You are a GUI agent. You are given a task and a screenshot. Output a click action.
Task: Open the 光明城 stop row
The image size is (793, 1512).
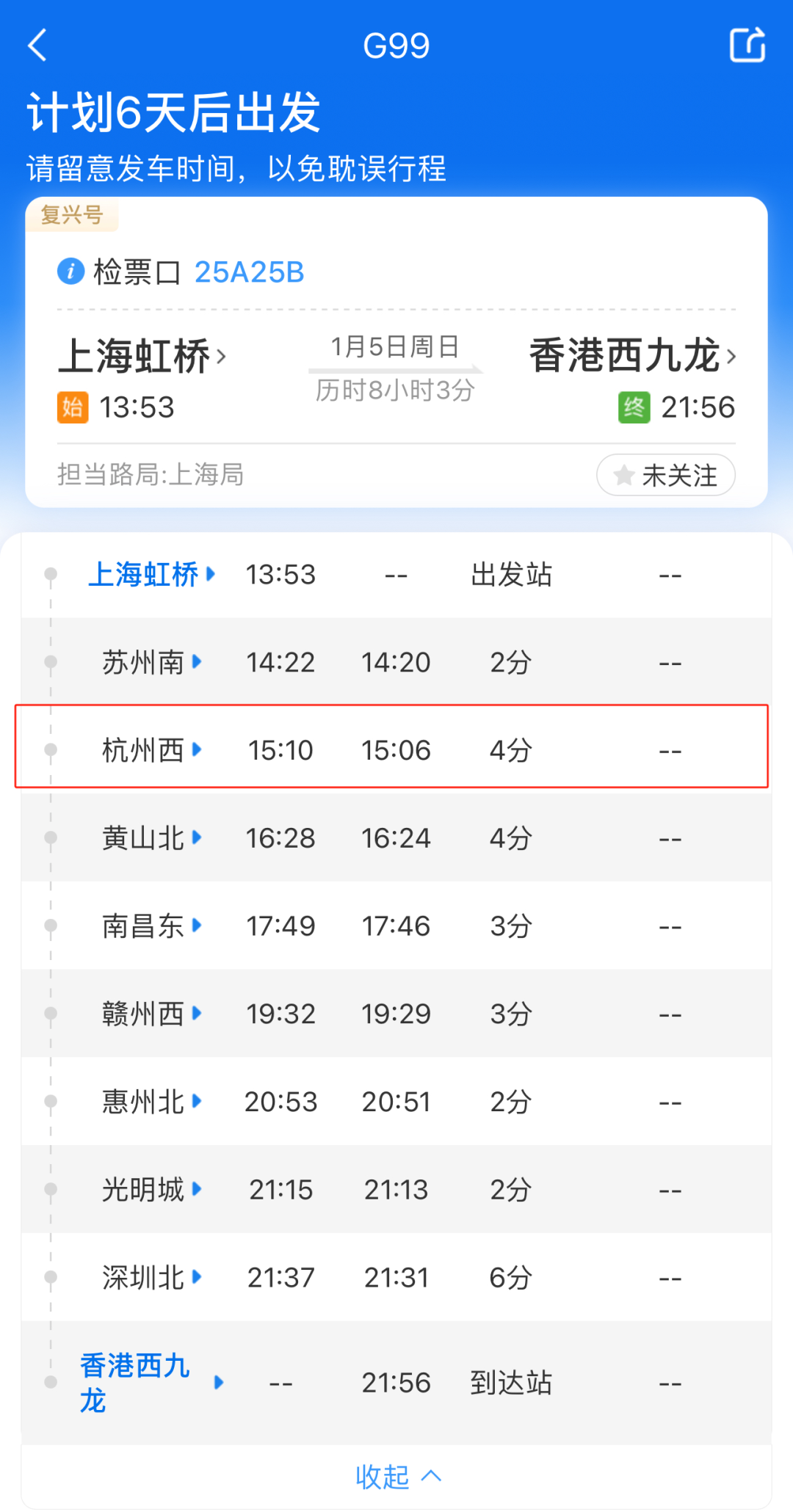click(x=396, y=1189)
